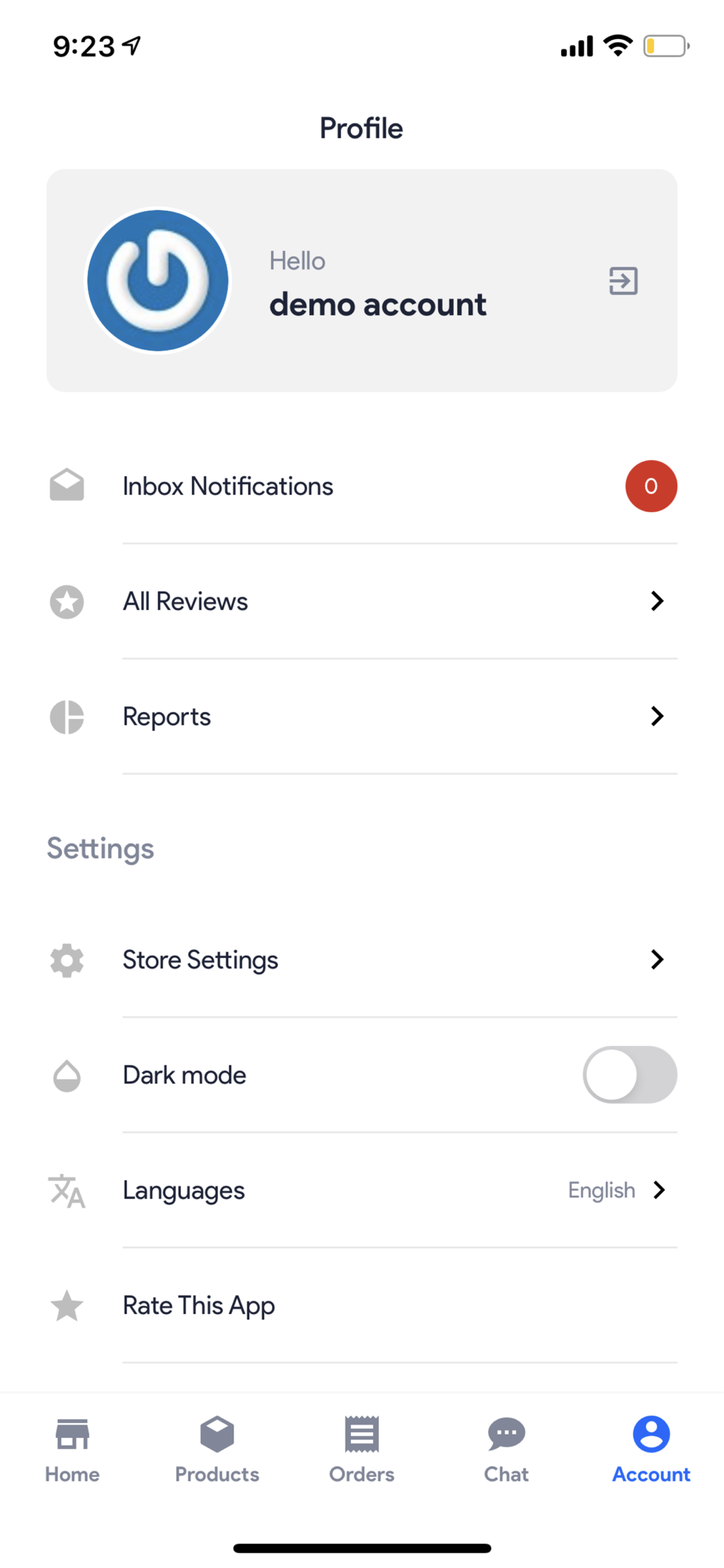Select Rate This App
The height and width of the screenshot is (1568, 724).
point(362,1305)
